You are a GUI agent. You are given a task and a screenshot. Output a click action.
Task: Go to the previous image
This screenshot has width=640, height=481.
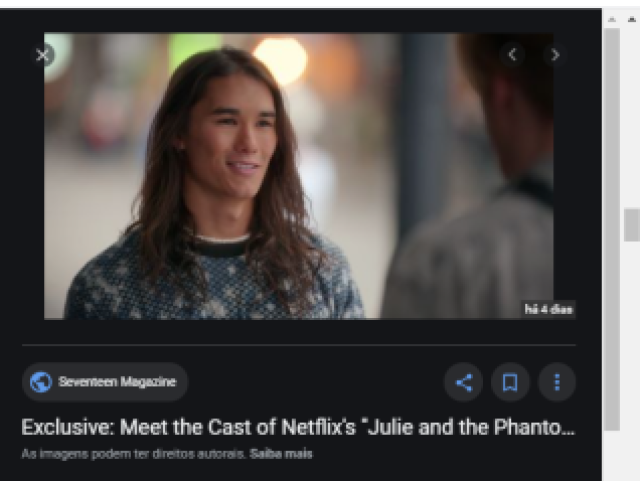click(513, 55)
